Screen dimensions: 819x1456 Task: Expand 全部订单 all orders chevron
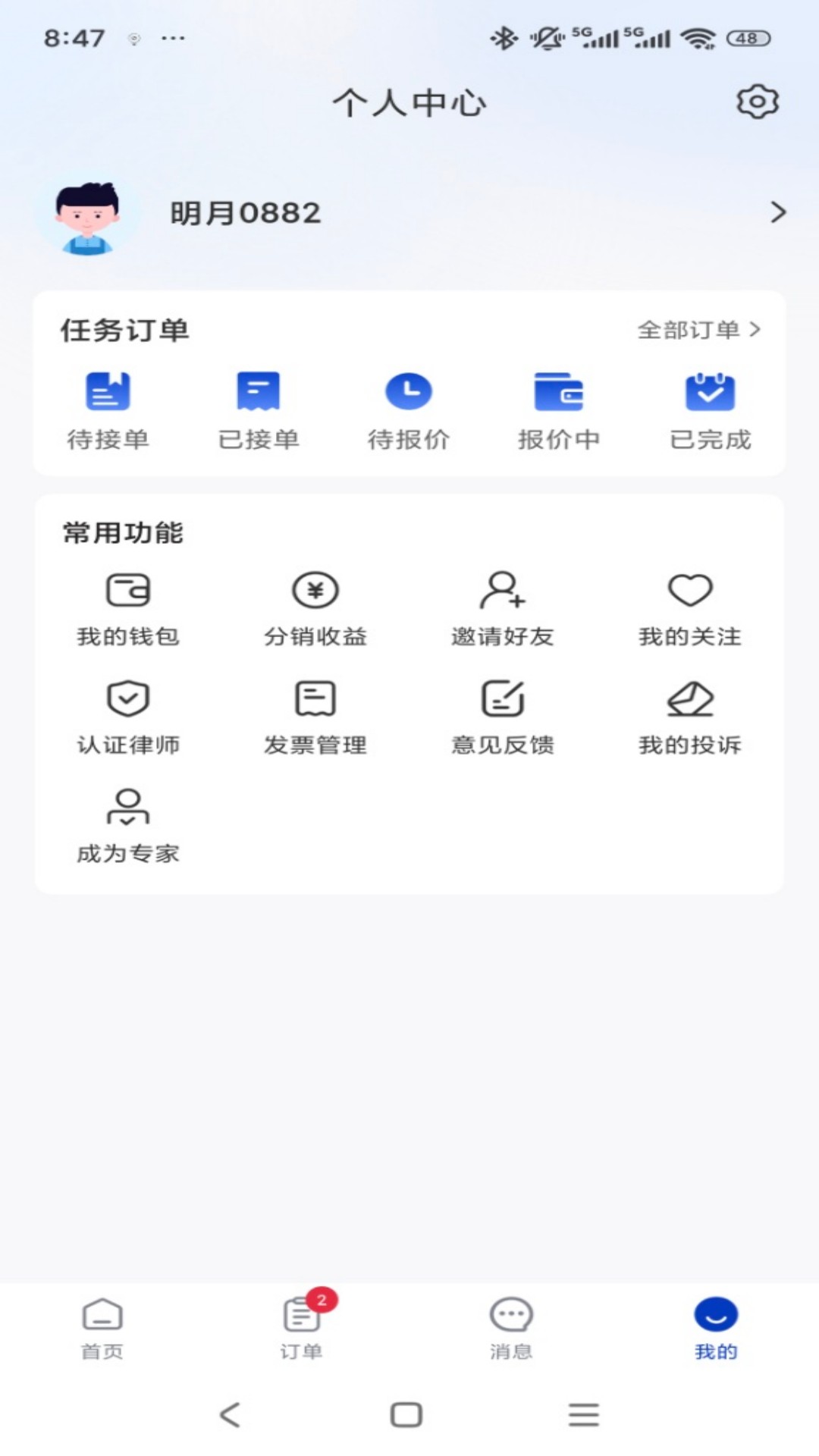(698, 330)
